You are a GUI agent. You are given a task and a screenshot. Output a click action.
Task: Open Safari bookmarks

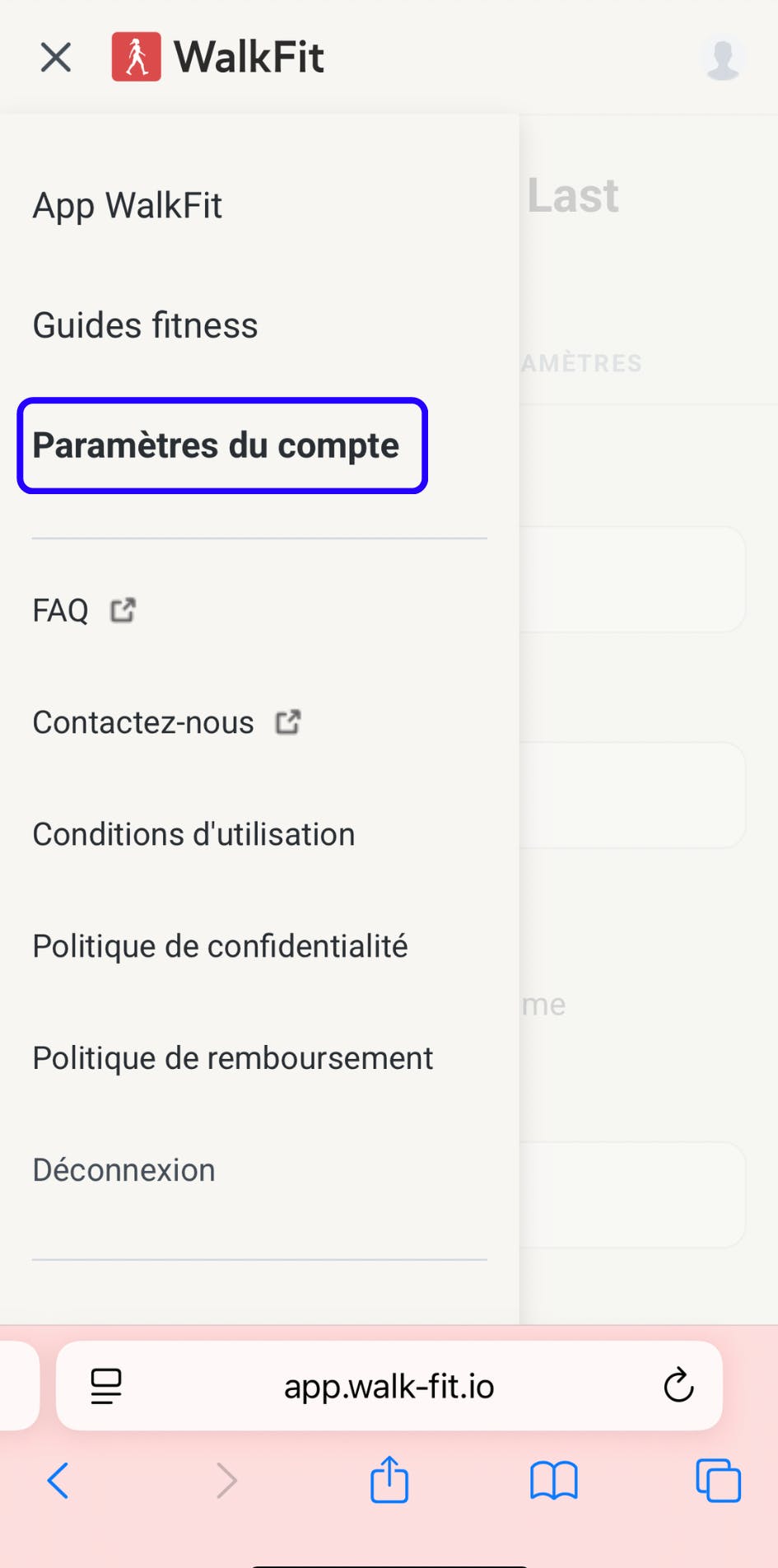(x=553, y=1480)
